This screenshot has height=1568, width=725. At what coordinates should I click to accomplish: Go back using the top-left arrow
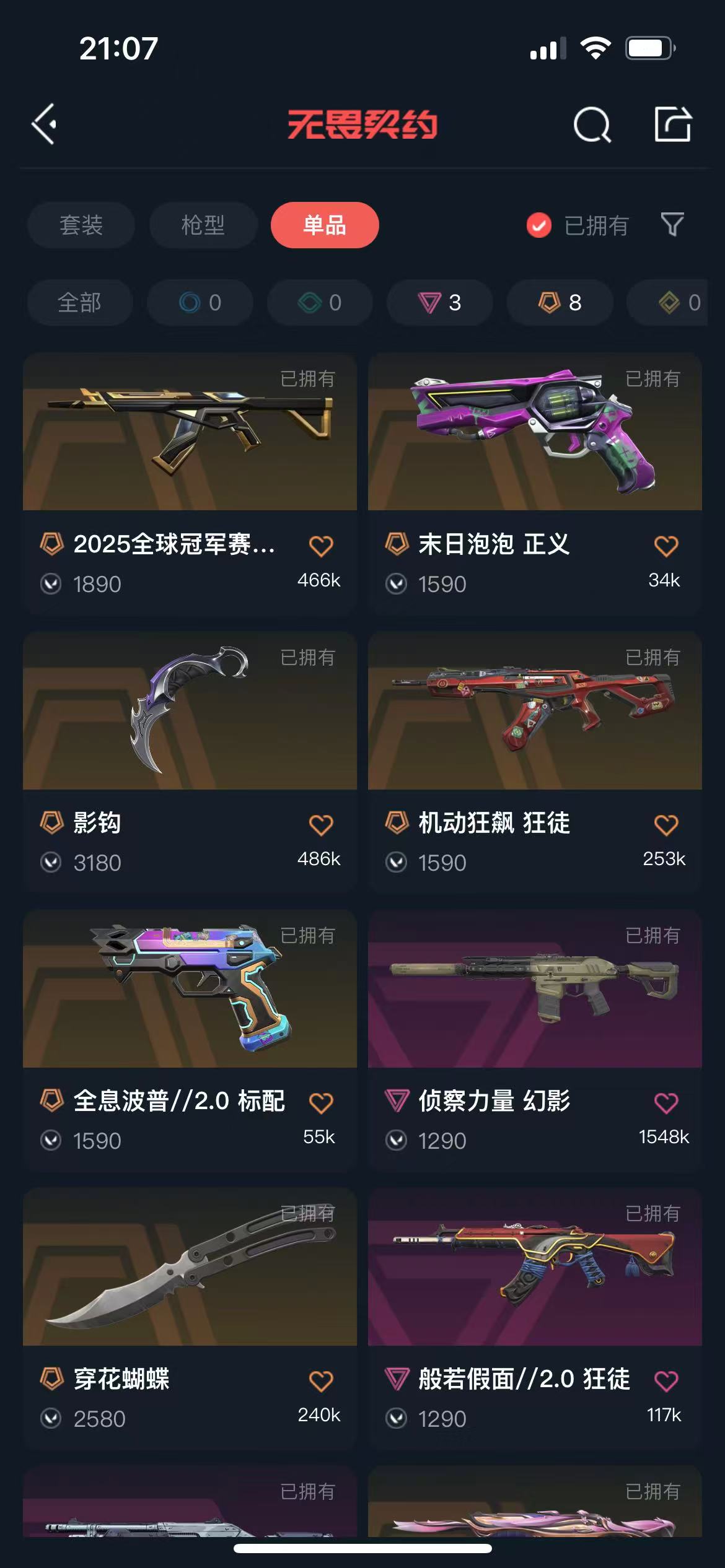click(45, 124)
